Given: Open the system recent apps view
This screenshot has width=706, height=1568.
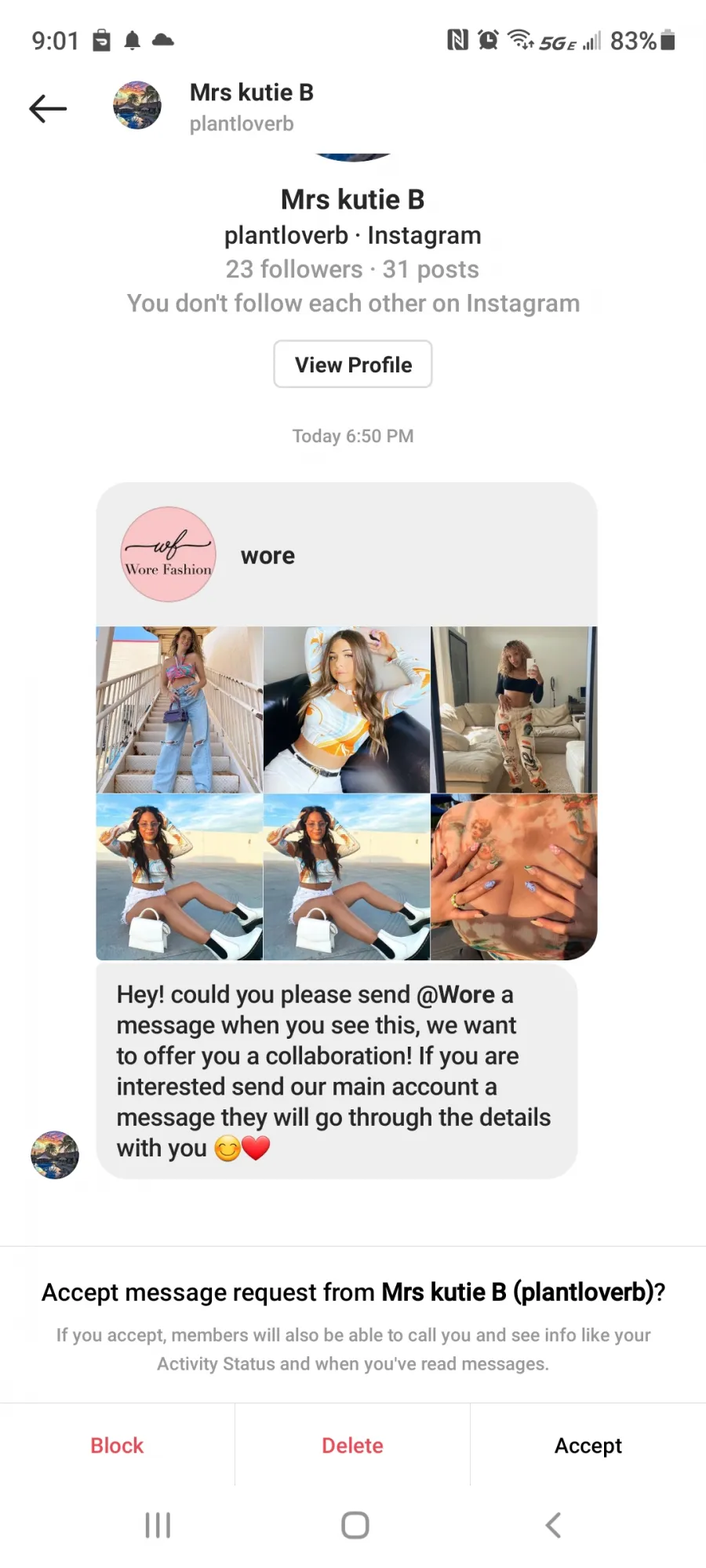Looking at the screenshot, I should (158, 1525).
